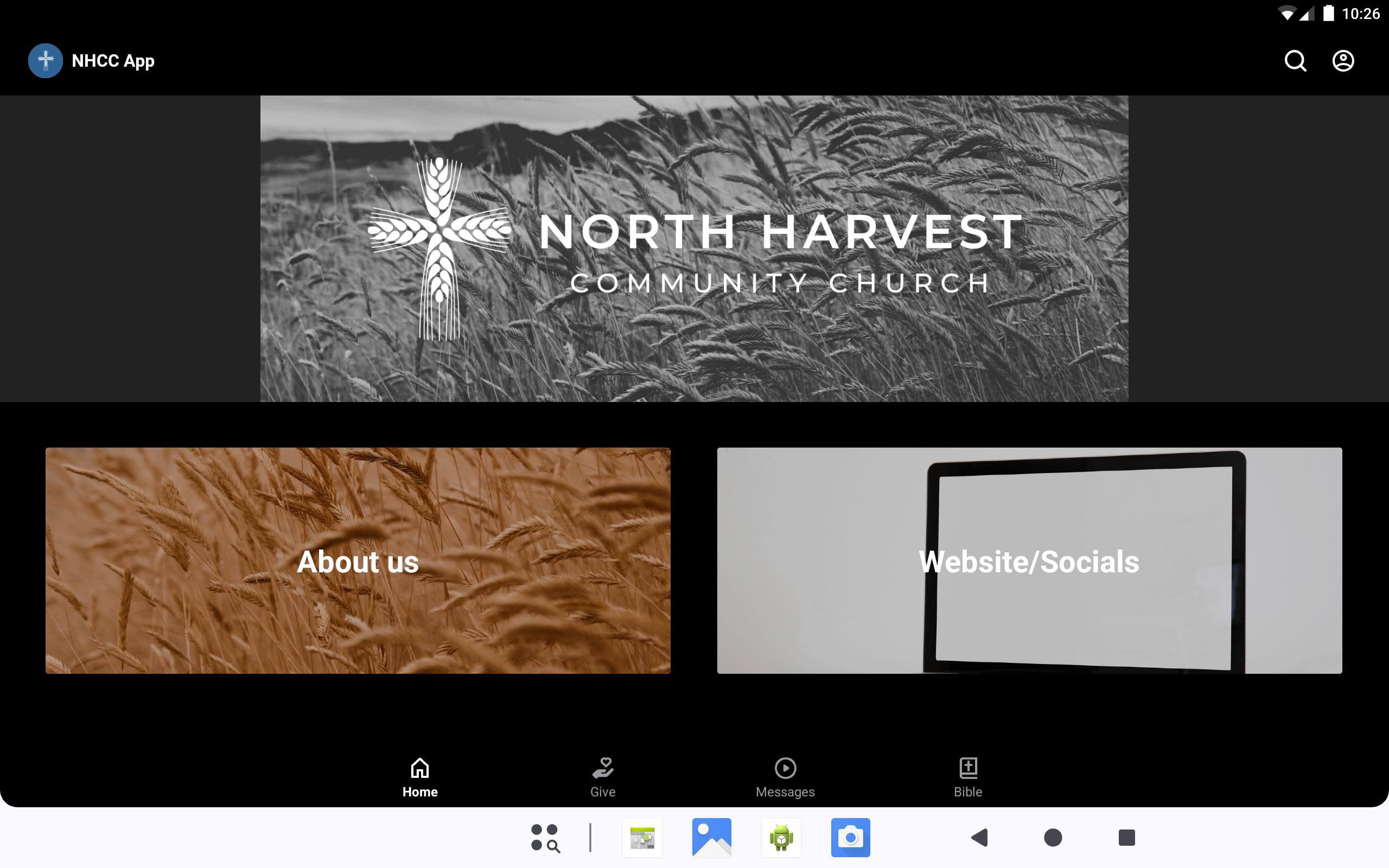The image size is (1389, 868).
Task: Show recent apps with the square button
Action: point(1126,838)
